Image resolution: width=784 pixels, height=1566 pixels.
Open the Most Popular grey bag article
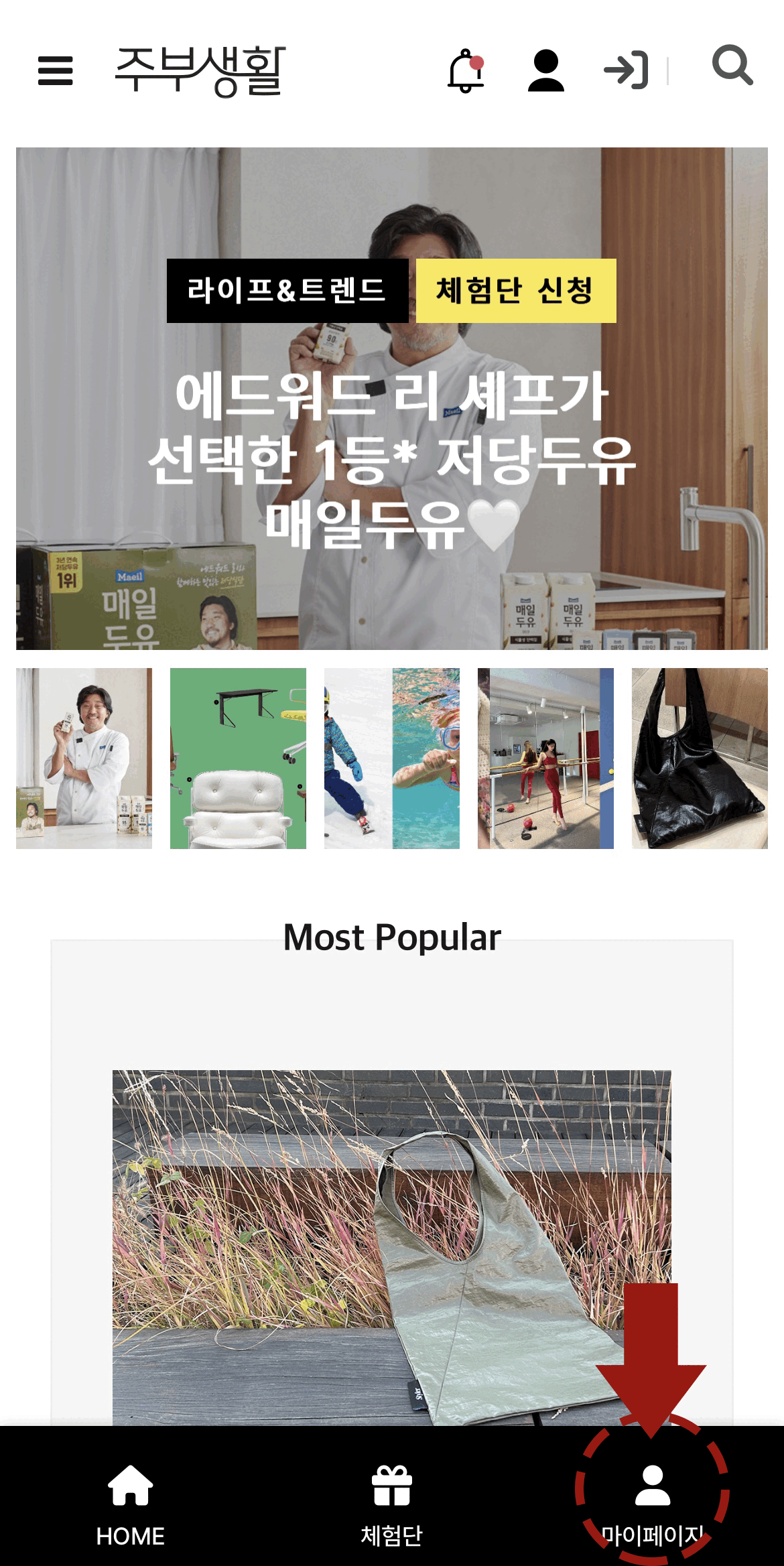[x=392, y=1246]
